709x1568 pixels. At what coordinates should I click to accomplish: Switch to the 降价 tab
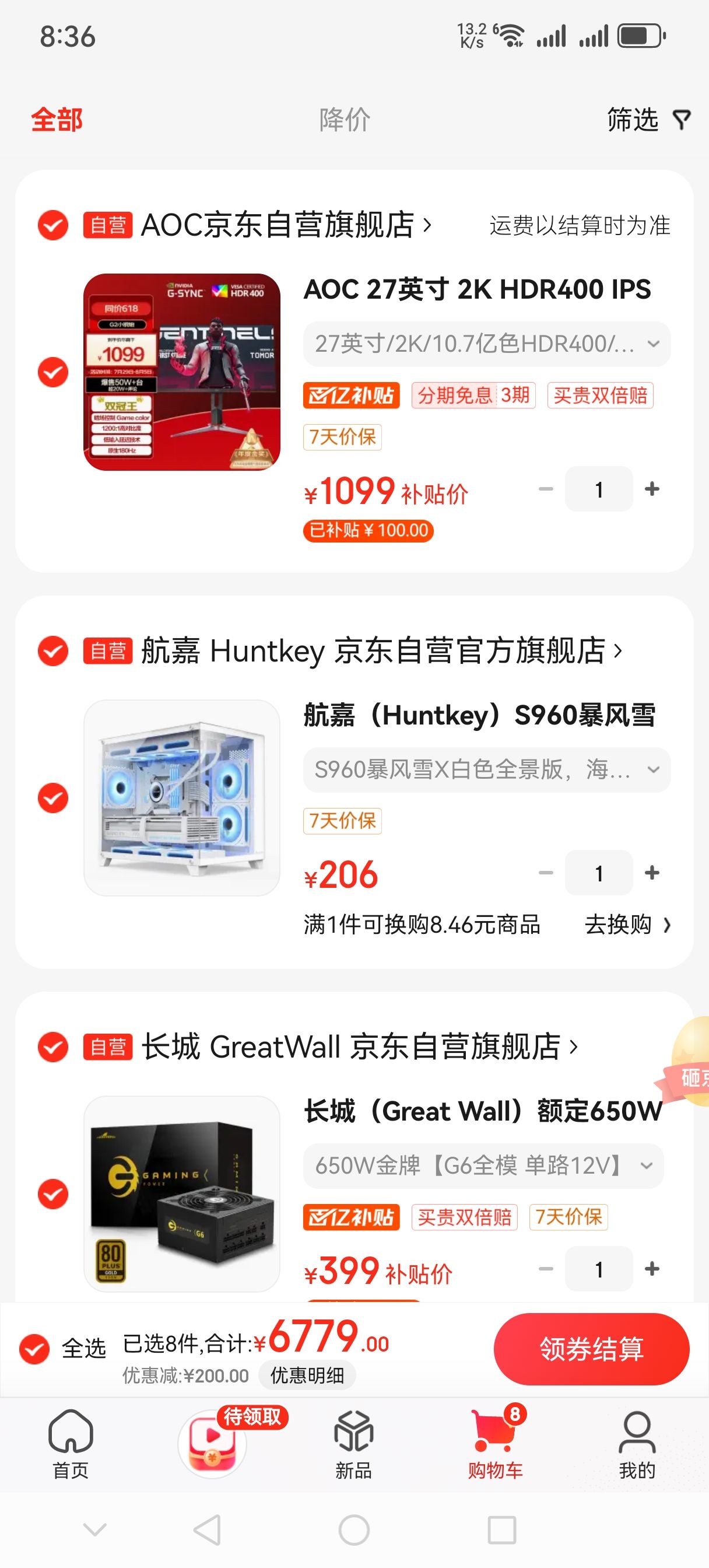(x=345, y=120)
